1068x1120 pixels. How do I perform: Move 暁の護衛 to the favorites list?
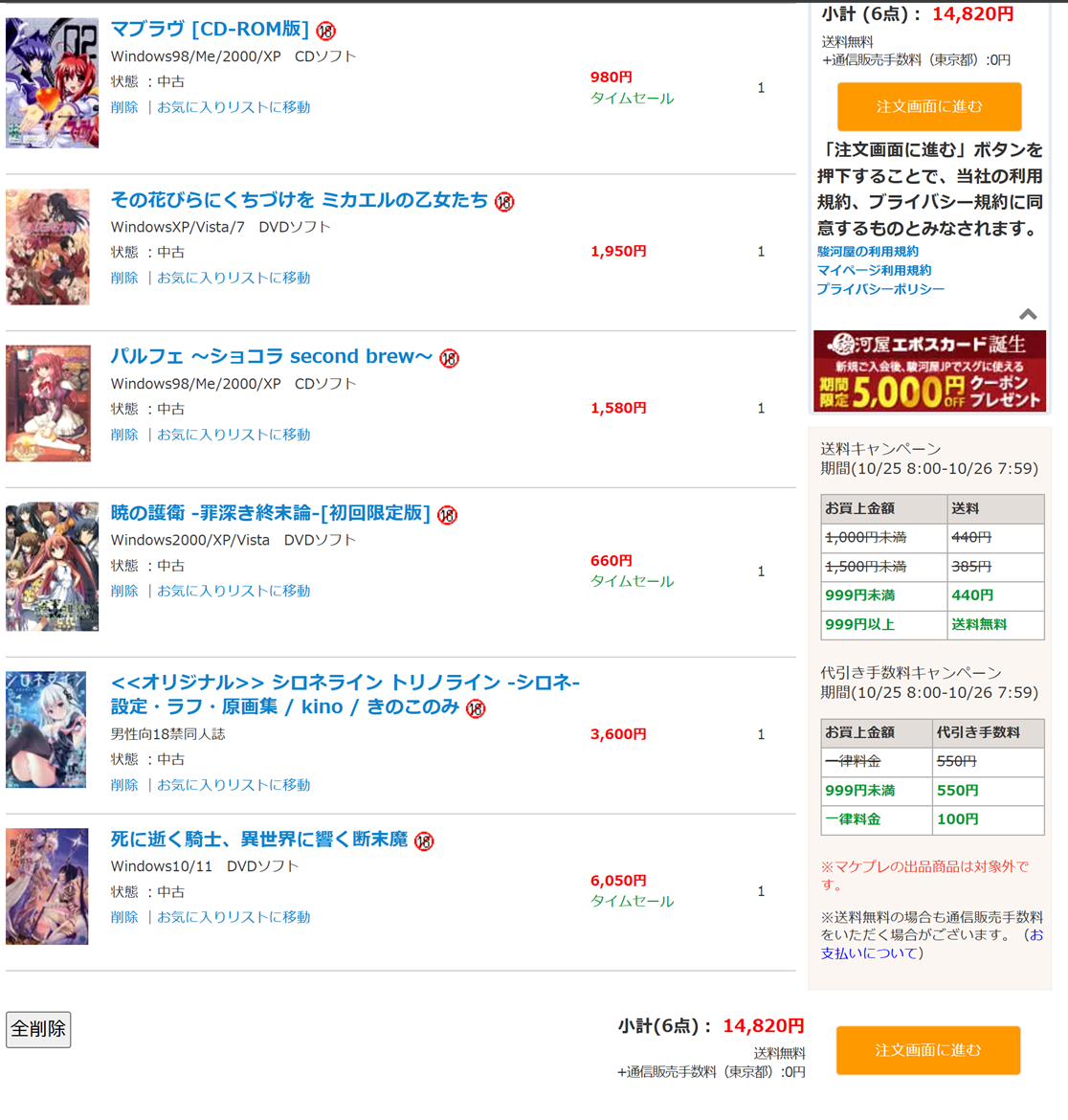click(234, 591)
